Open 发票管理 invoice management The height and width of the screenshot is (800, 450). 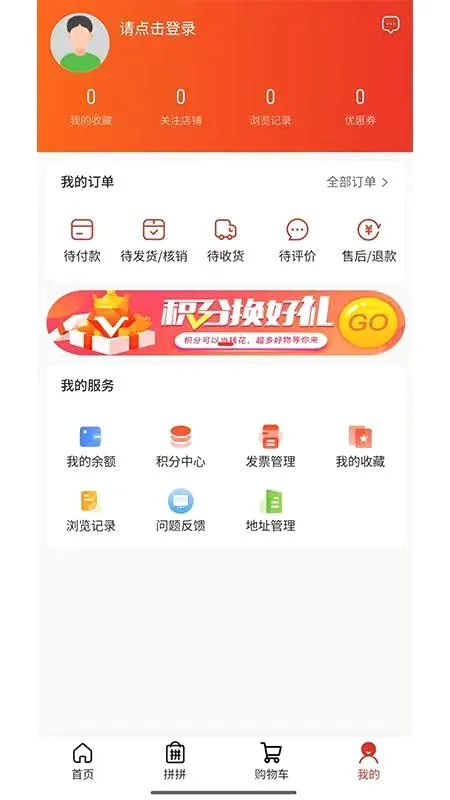(270, 447)
